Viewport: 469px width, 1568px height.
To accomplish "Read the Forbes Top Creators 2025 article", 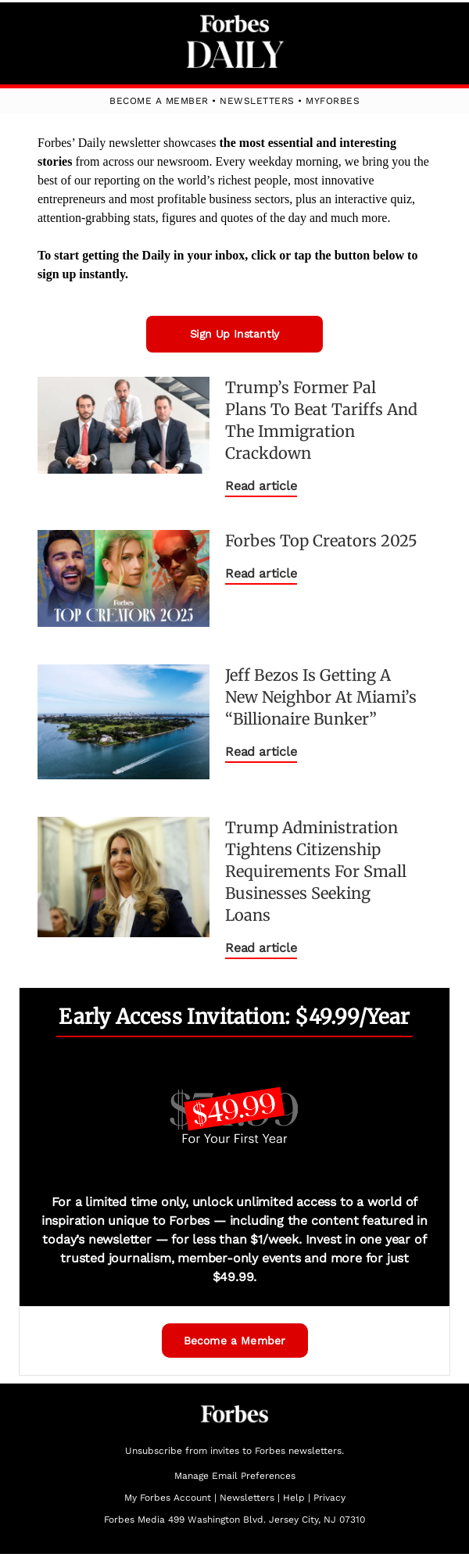I will point(261,574).
